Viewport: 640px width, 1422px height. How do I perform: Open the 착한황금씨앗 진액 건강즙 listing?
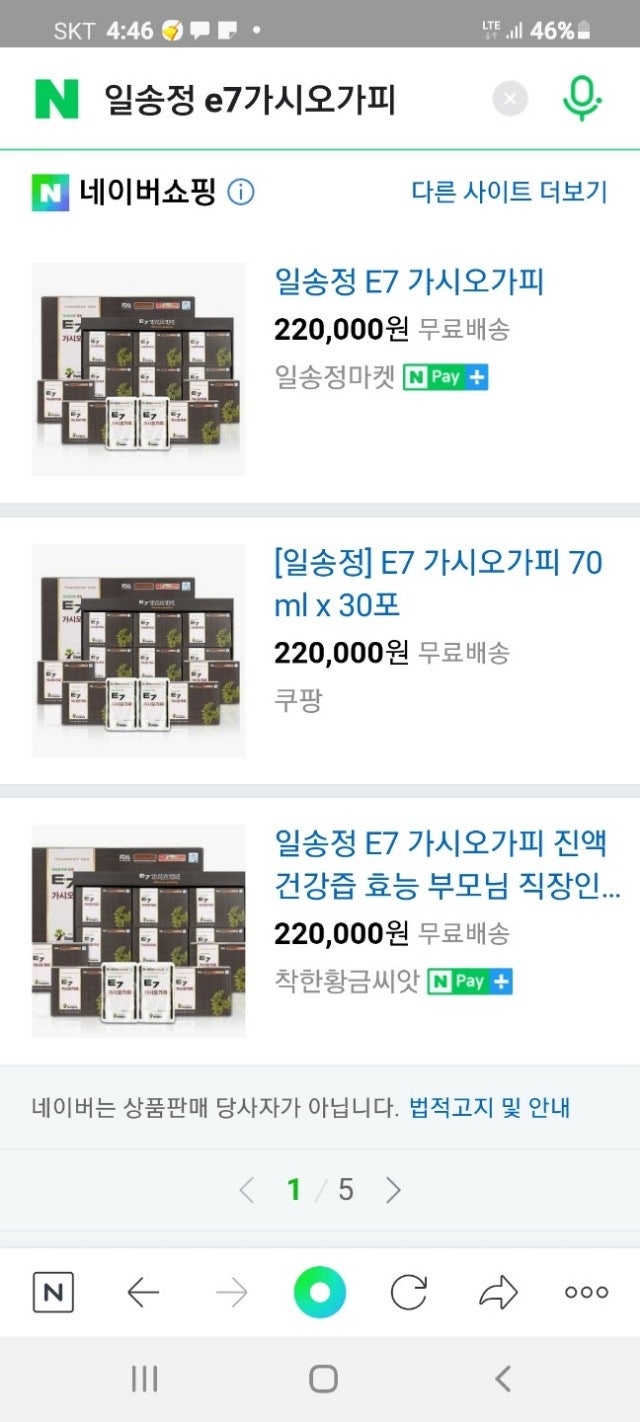447,864
